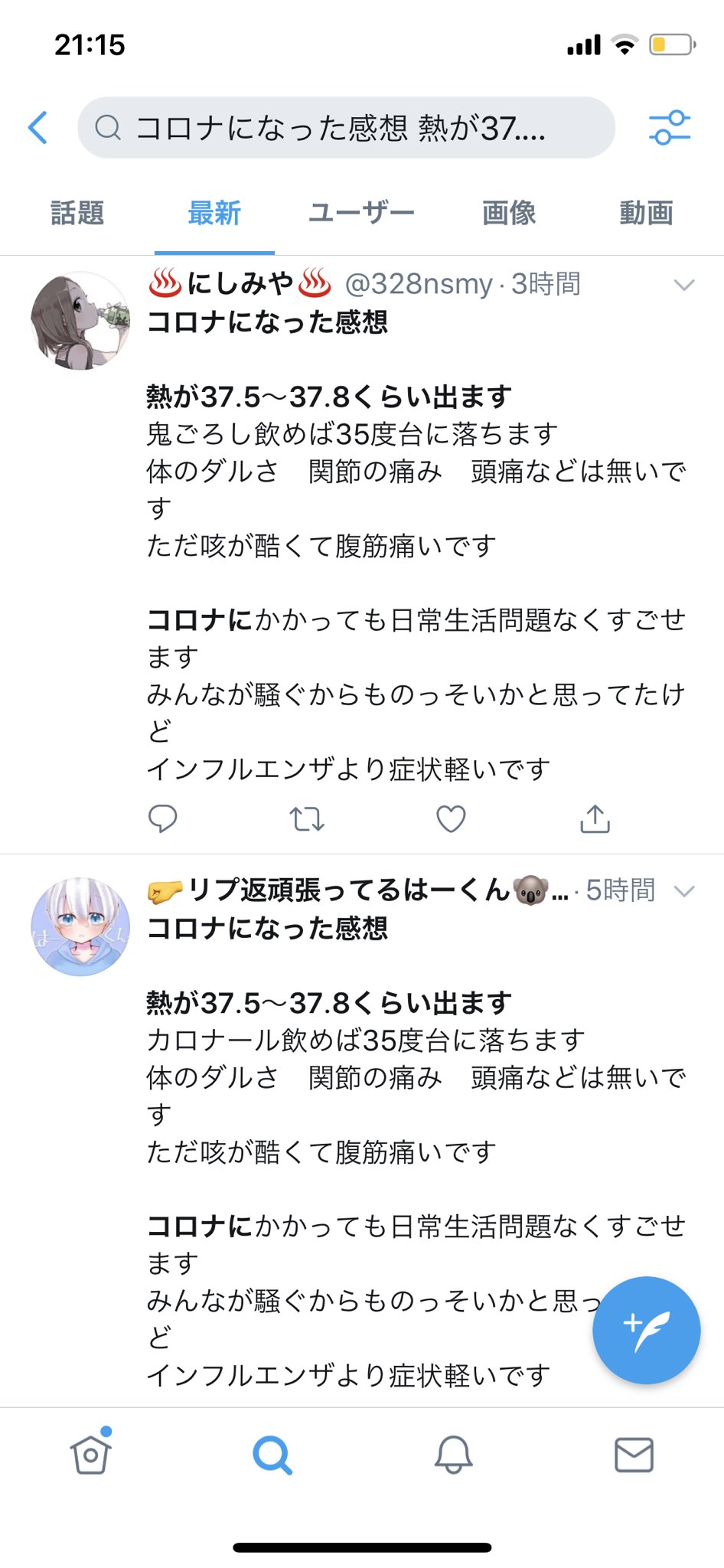Screen dimensions: 724x1568
Task: Go back using the blue arrow
Action: point(38,128)
